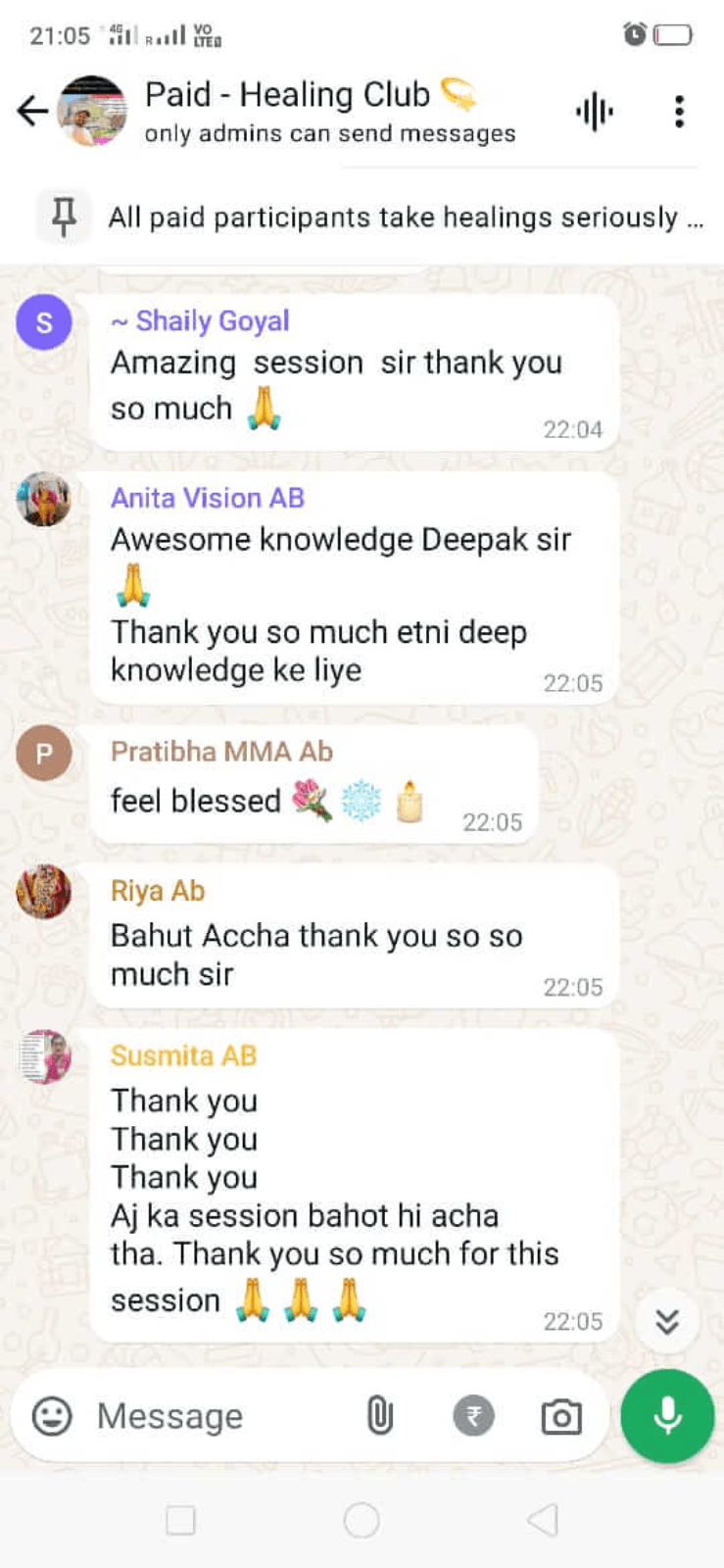The width and height of the screenshot is (724, 1568).
Task: Go back to the chat list
Action: tap(32, 111)
